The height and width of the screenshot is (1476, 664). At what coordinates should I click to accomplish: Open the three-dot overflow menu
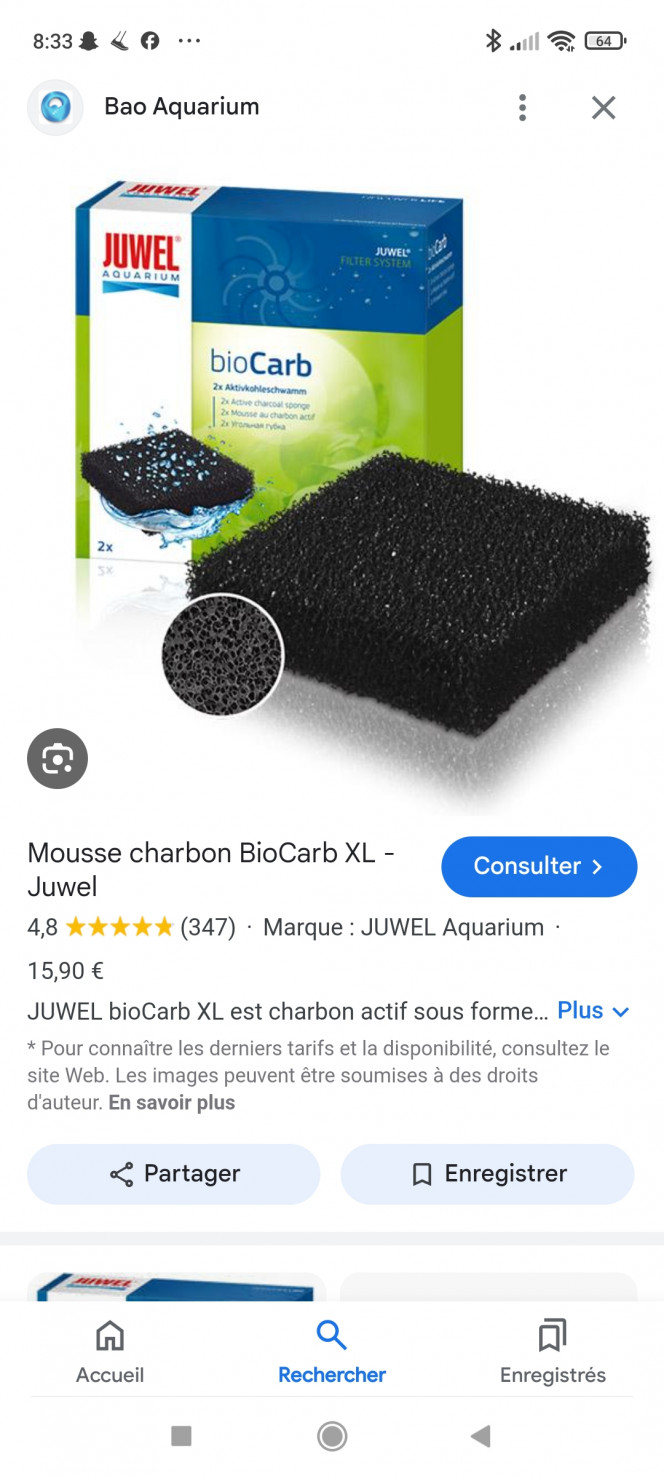[x=522, y=107]
